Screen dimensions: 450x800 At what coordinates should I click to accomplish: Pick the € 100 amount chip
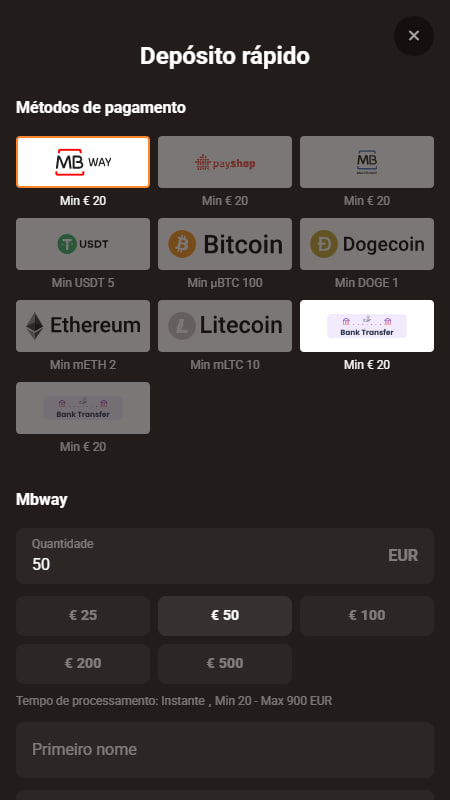pos(367,616)
